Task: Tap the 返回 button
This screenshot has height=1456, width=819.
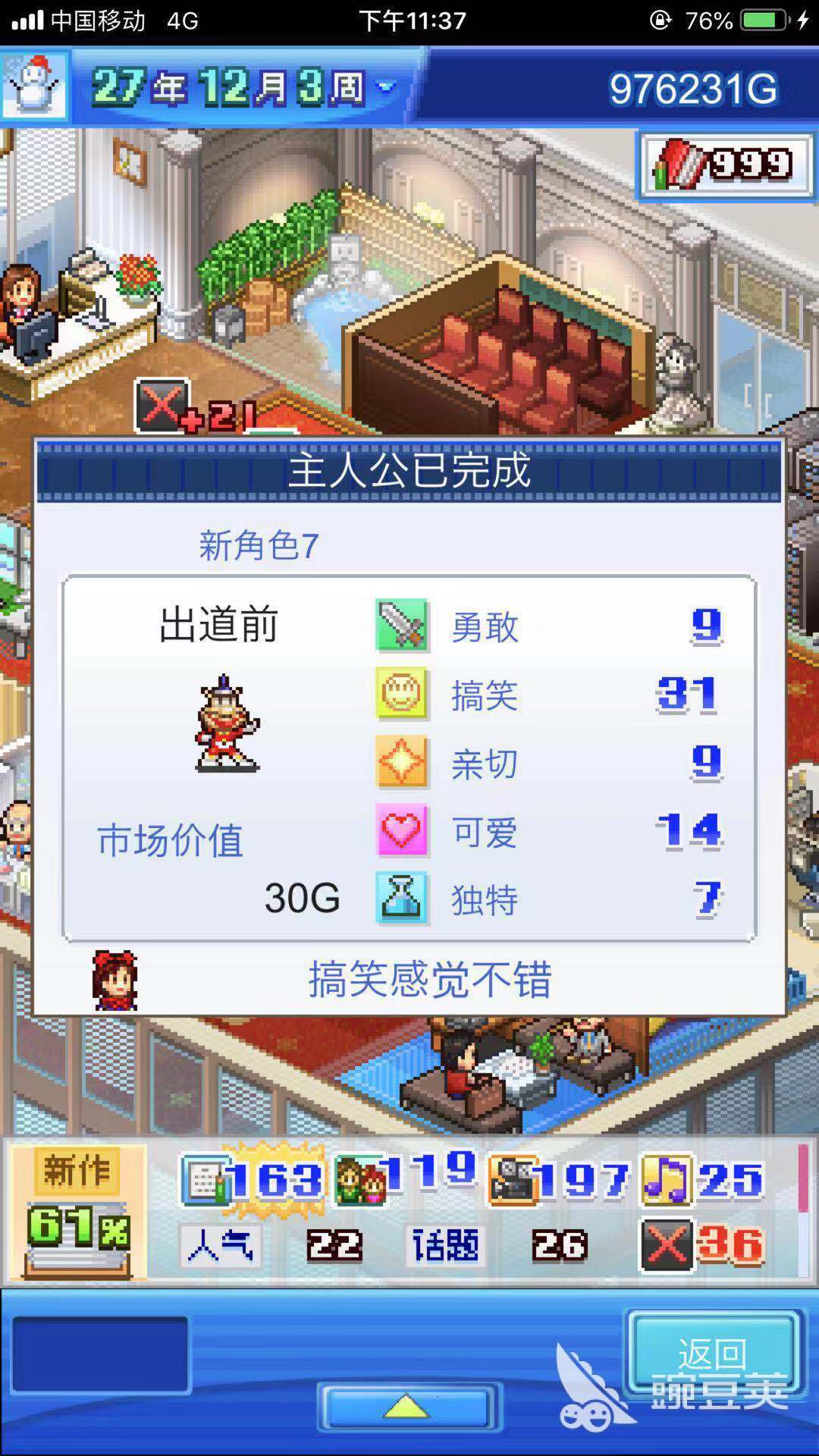Action: pyautogui.click(x=711, y=1354)
